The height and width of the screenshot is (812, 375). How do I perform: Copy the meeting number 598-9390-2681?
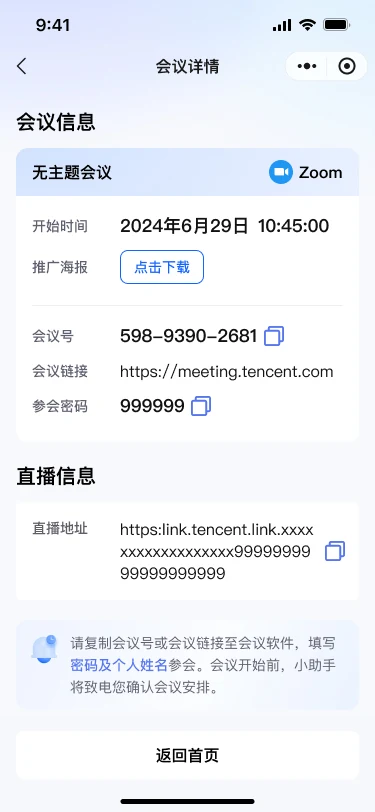click(274, 336)
